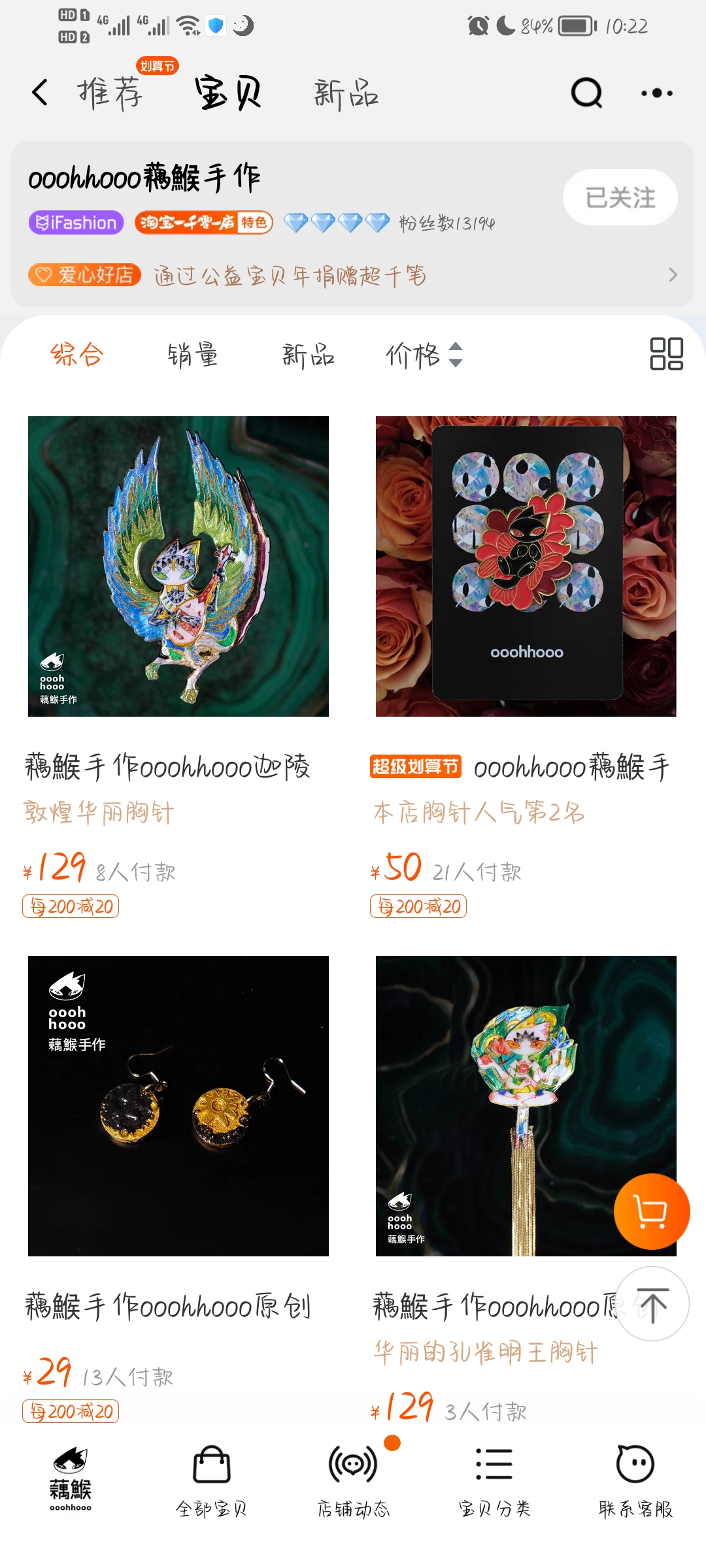706x1568 pixels.
Task: Contact customer service via 联系客服
Action: 635,1480
